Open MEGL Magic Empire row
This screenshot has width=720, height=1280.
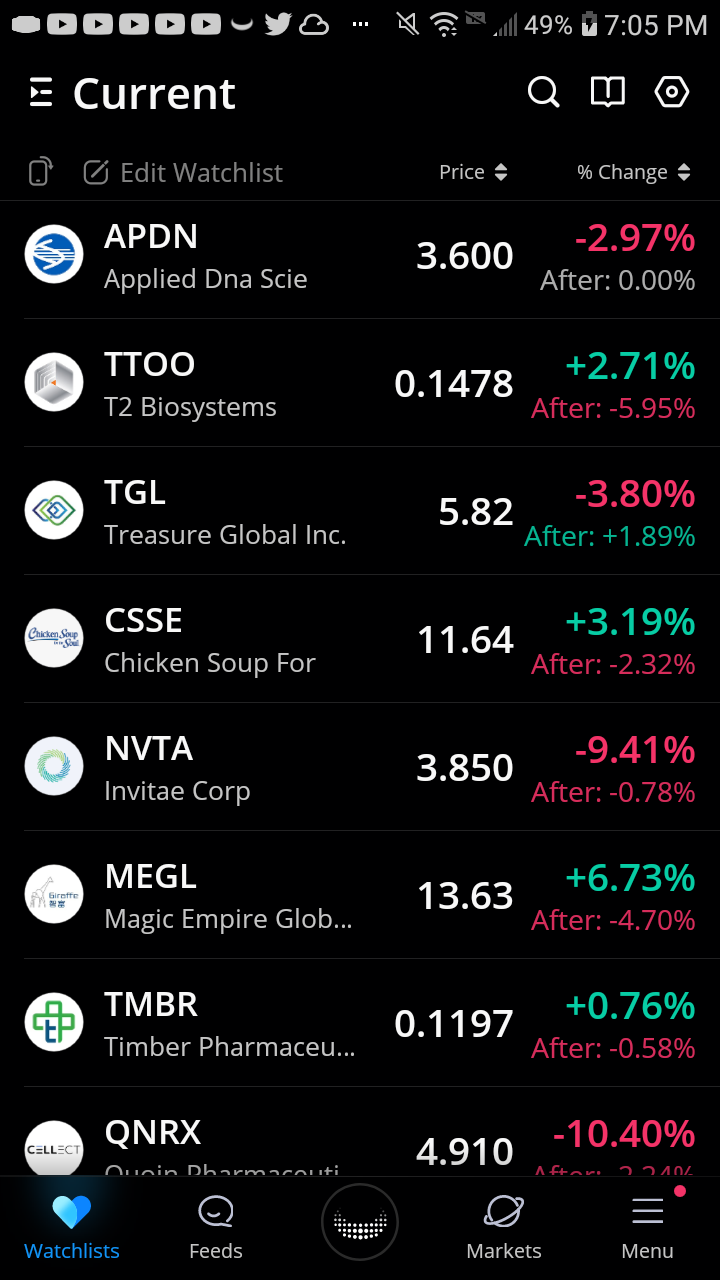tap(360, 895)
